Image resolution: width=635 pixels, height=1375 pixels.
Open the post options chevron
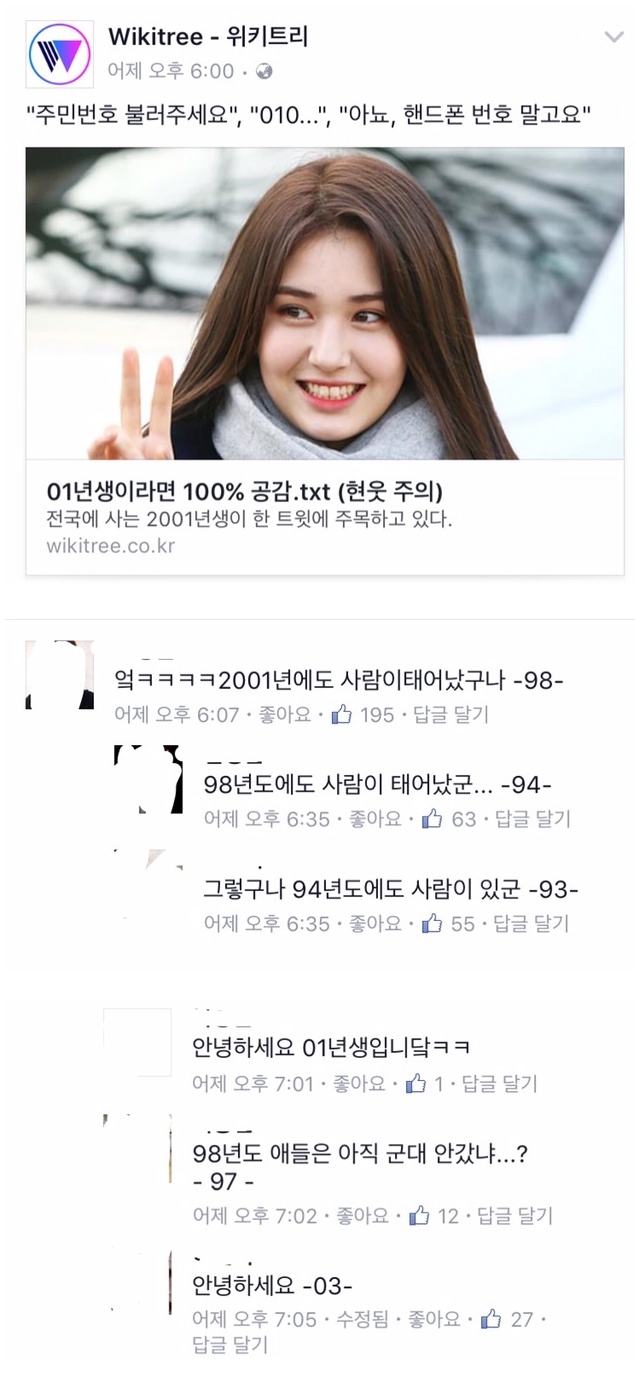point(613,37)
